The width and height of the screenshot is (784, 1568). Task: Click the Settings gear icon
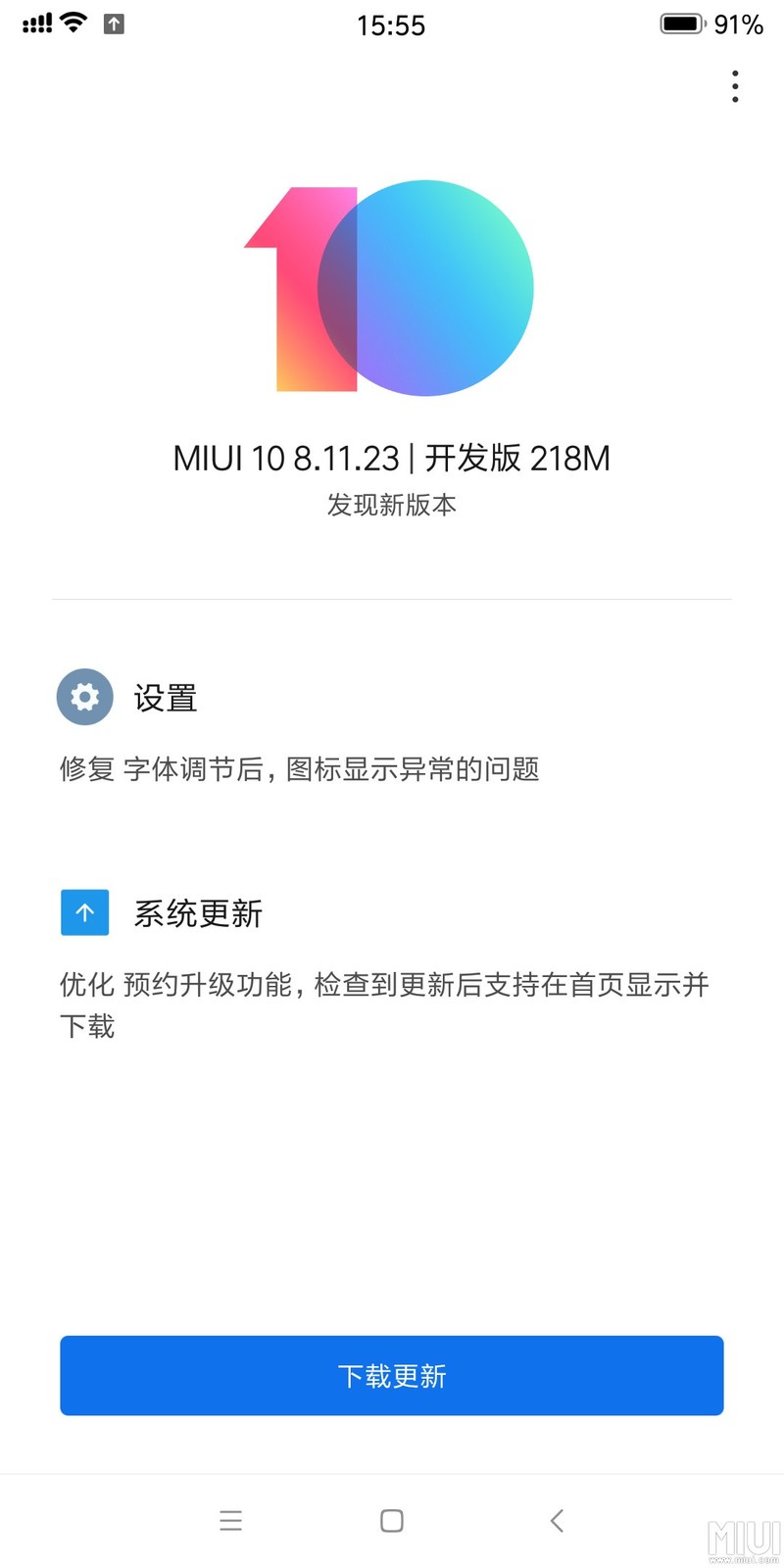[x=84, y=697]
